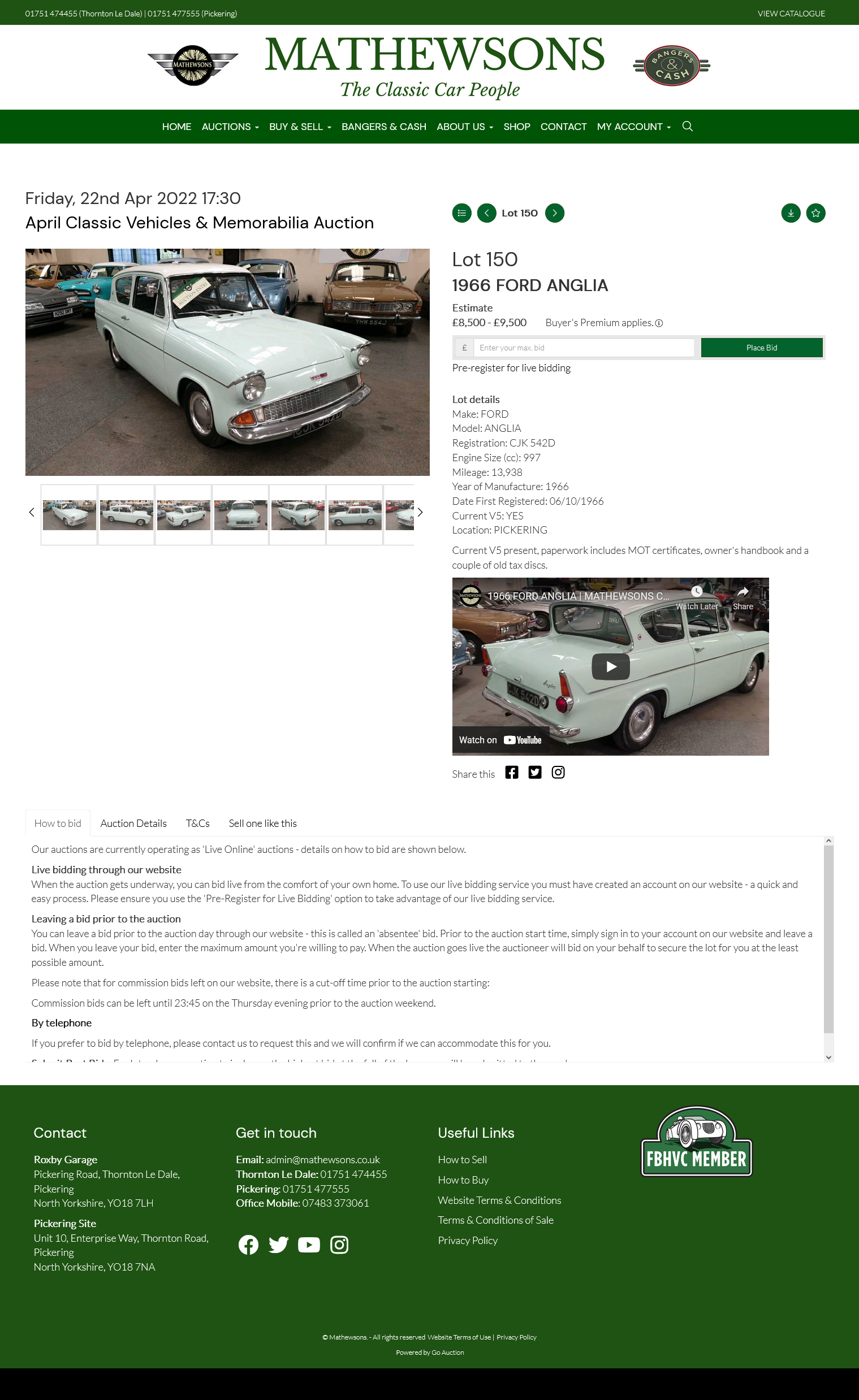
Task: Open the How to Sell footer link
Action: pyautogui.click(x=461, y=1160)
